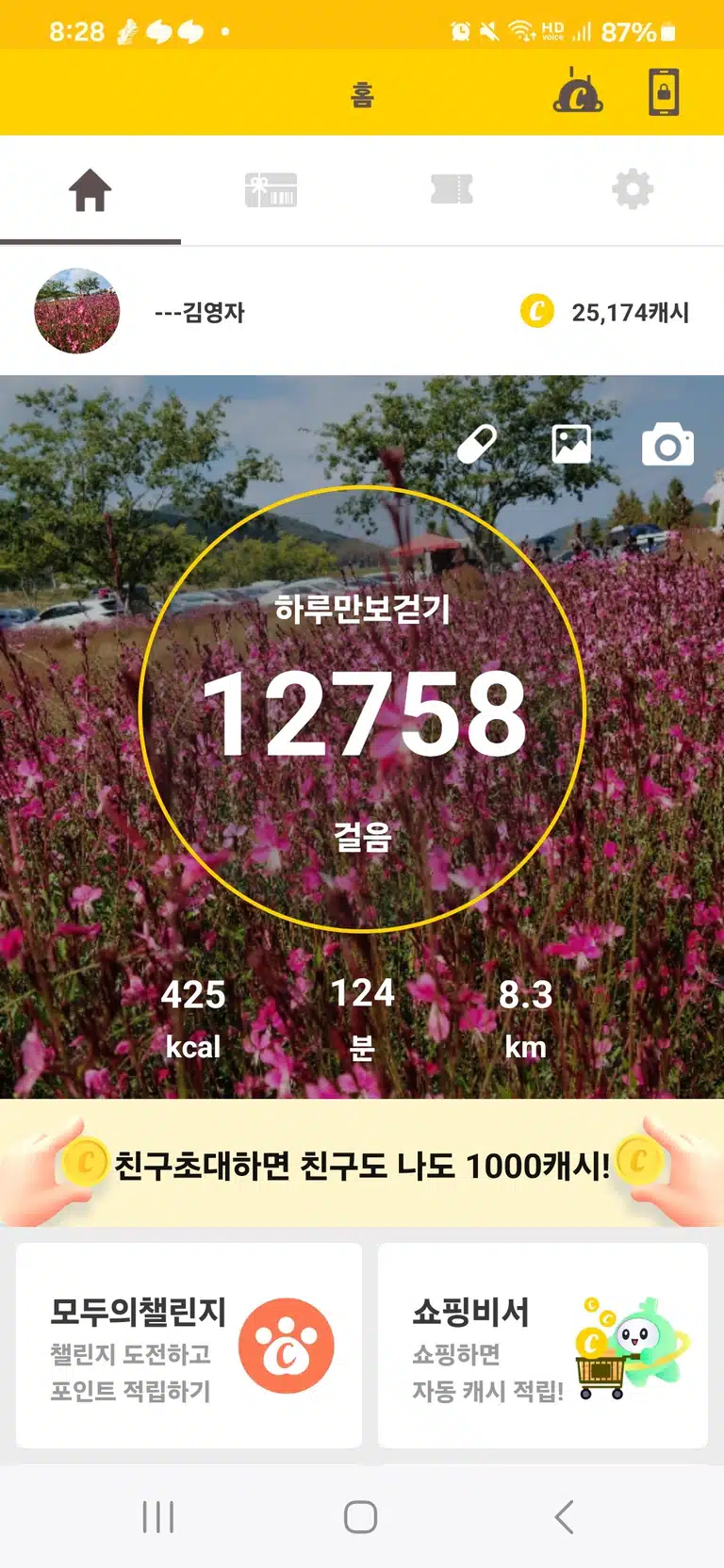Switch to the coupon ticket tab
Viewport: 724px width, 1568px height.
click(x=452, y=189)
